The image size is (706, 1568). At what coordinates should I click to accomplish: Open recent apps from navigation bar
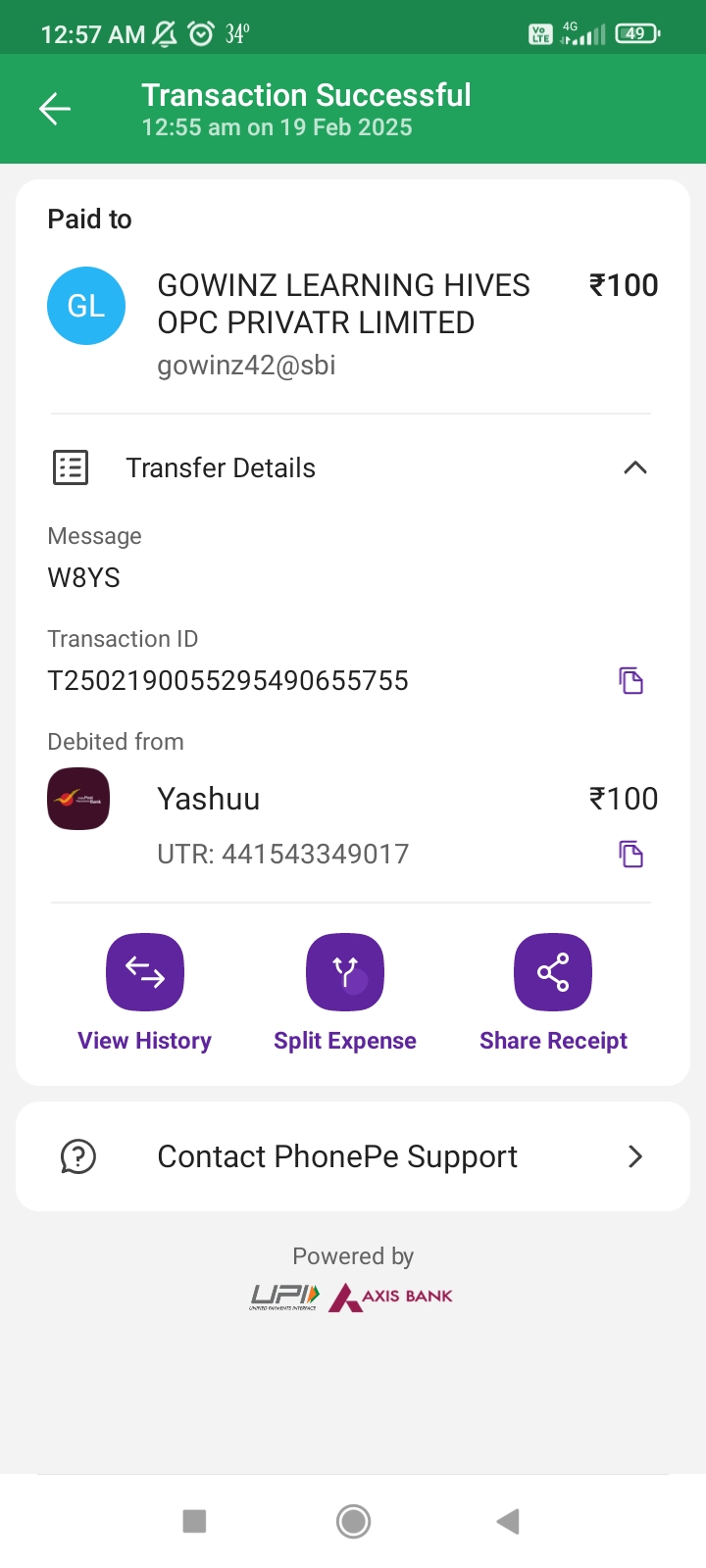194,1521
